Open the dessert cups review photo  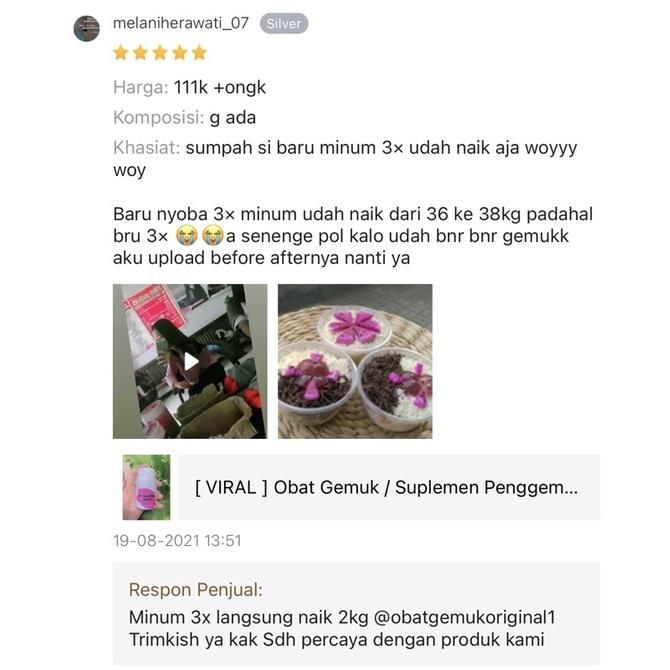(355, 361)
